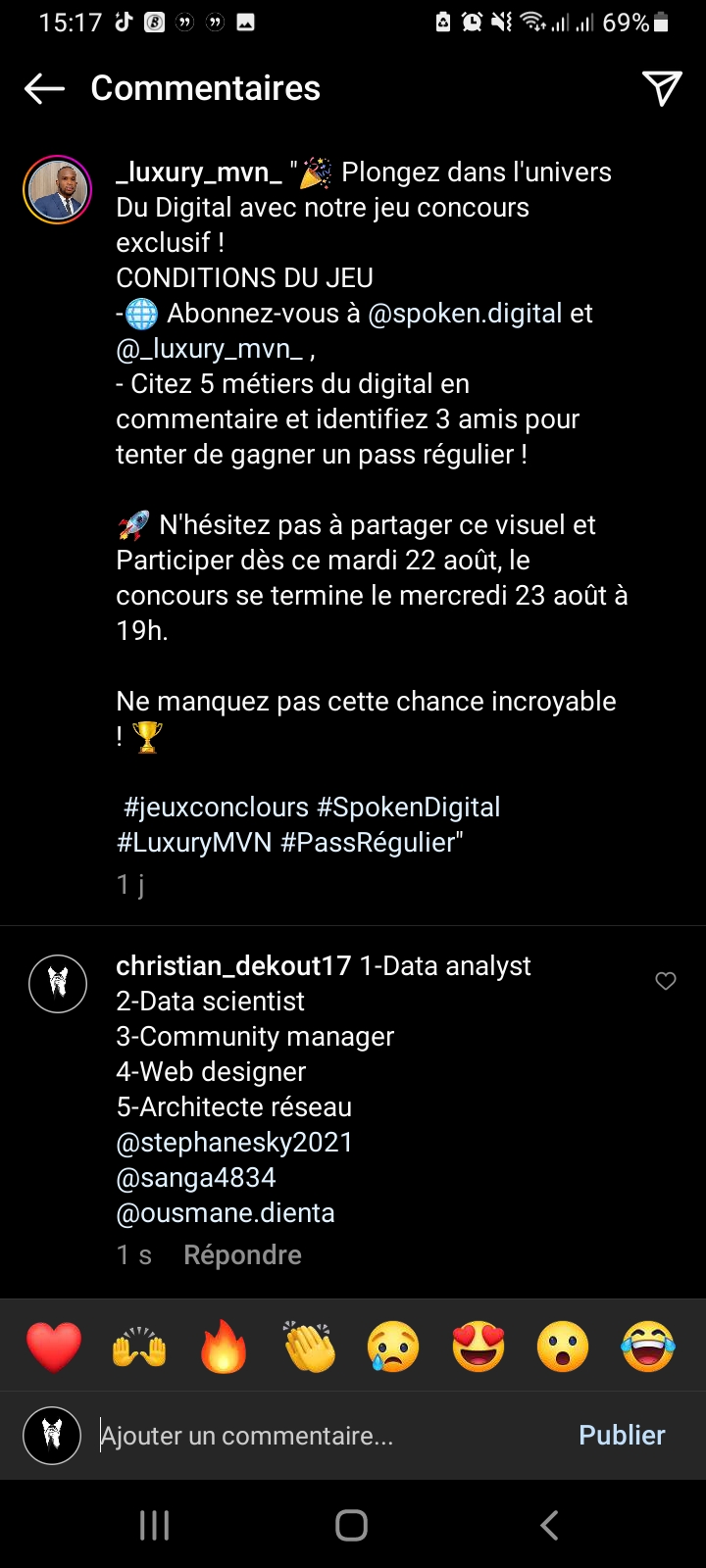
Task: Open the @spoken.digital mention link
Action: (465, 314)
